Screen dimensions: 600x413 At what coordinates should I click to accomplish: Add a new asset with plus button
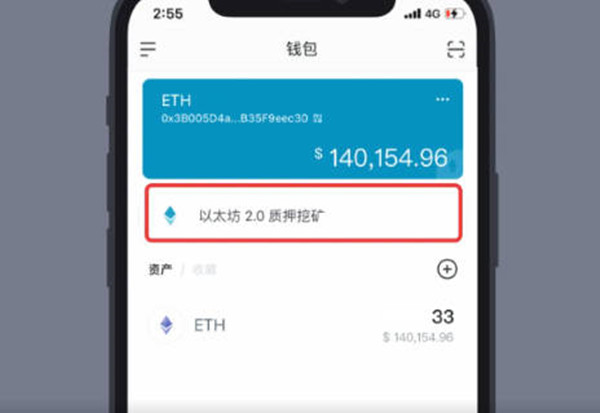pyautogui.click(x=447, y=268)
